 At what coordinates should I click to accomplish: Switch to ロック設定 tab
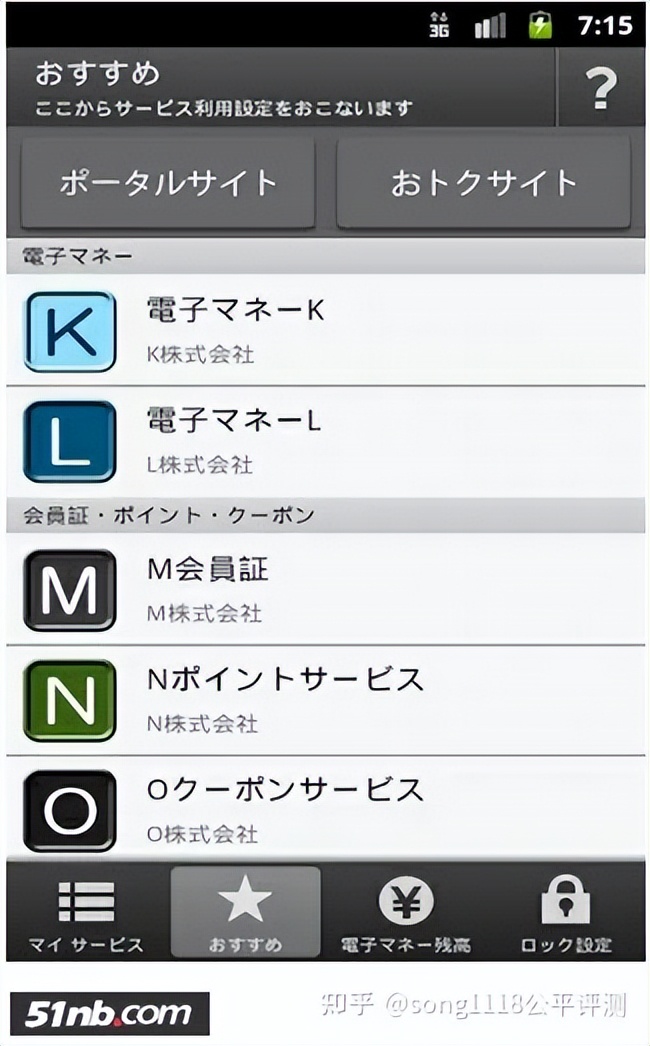click(x=566, y=913)
